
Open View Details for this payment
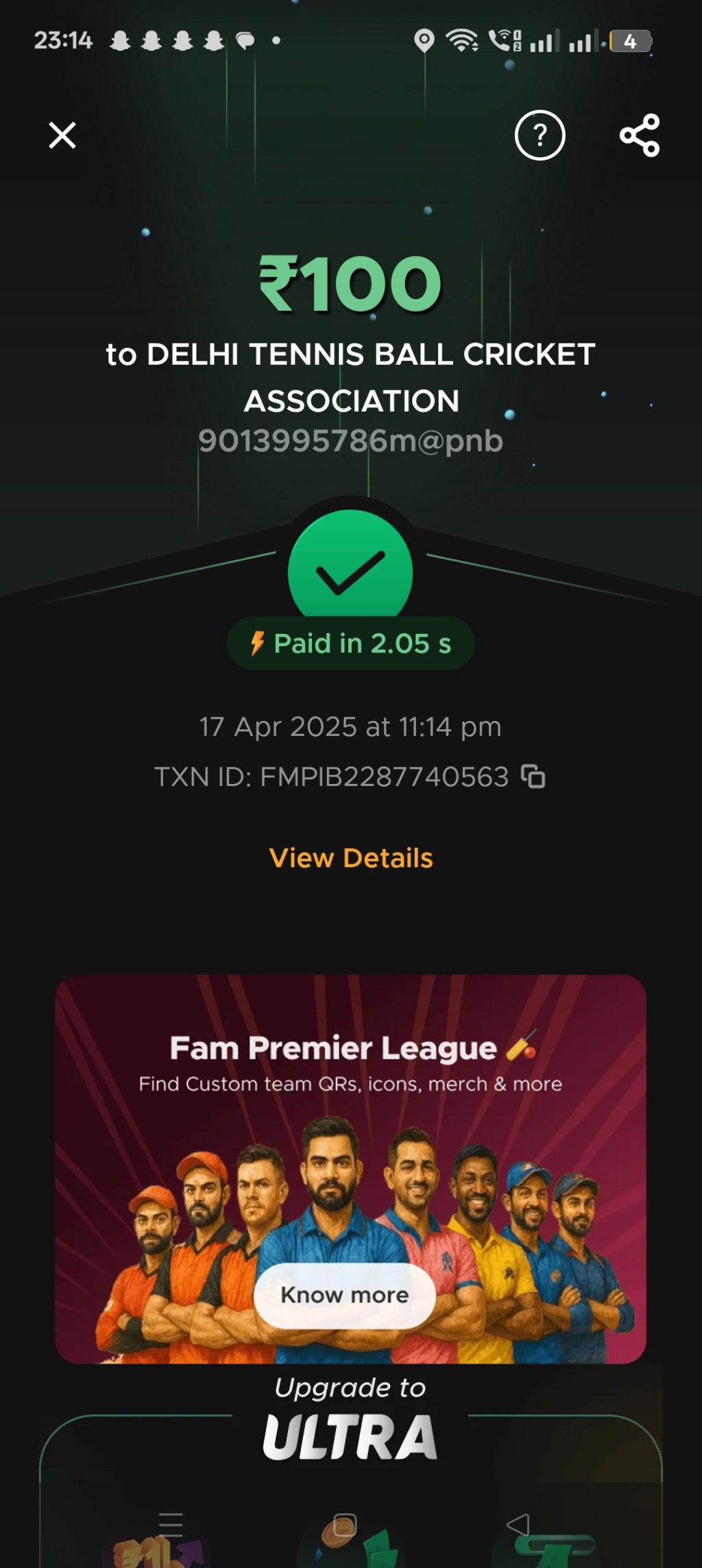350,858
